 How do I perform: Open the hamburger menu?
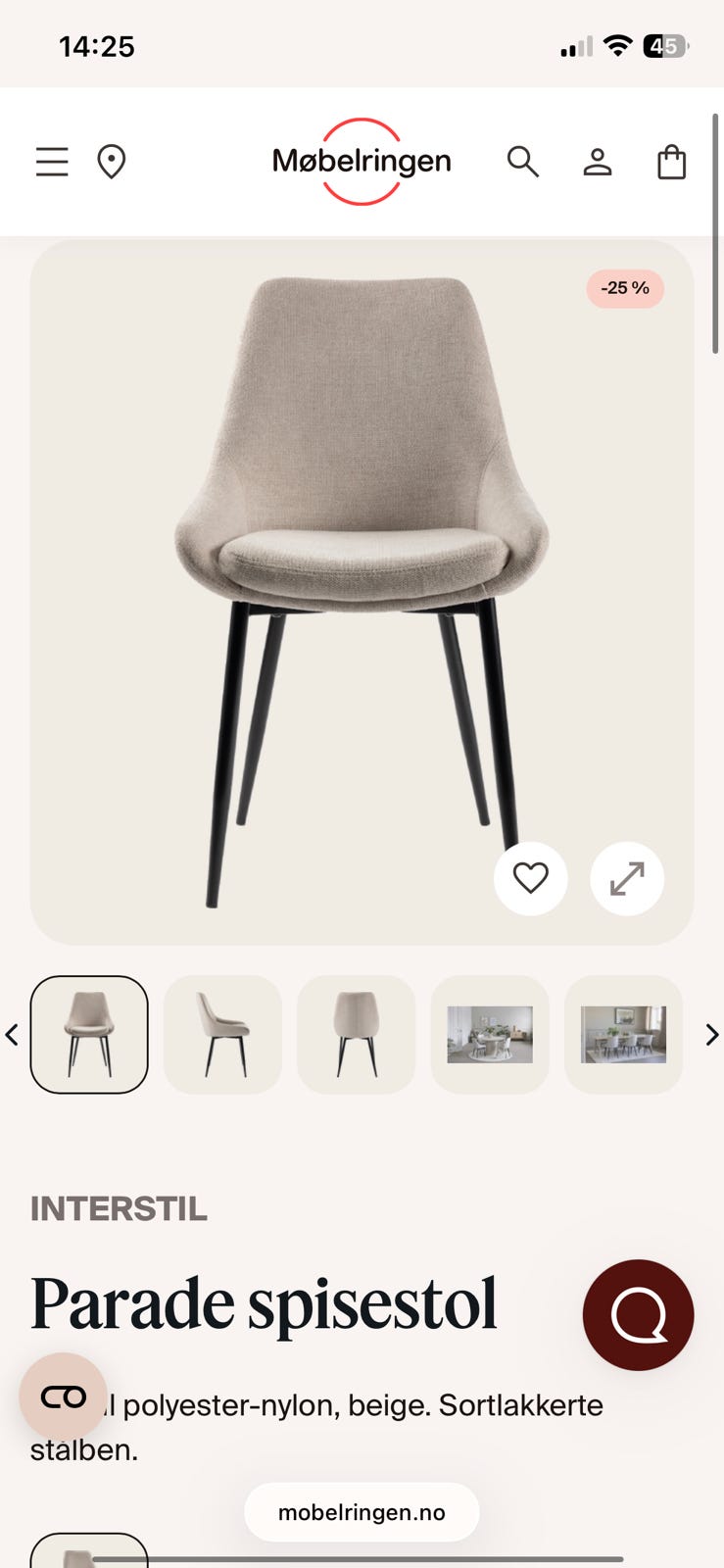coord(52,162)
